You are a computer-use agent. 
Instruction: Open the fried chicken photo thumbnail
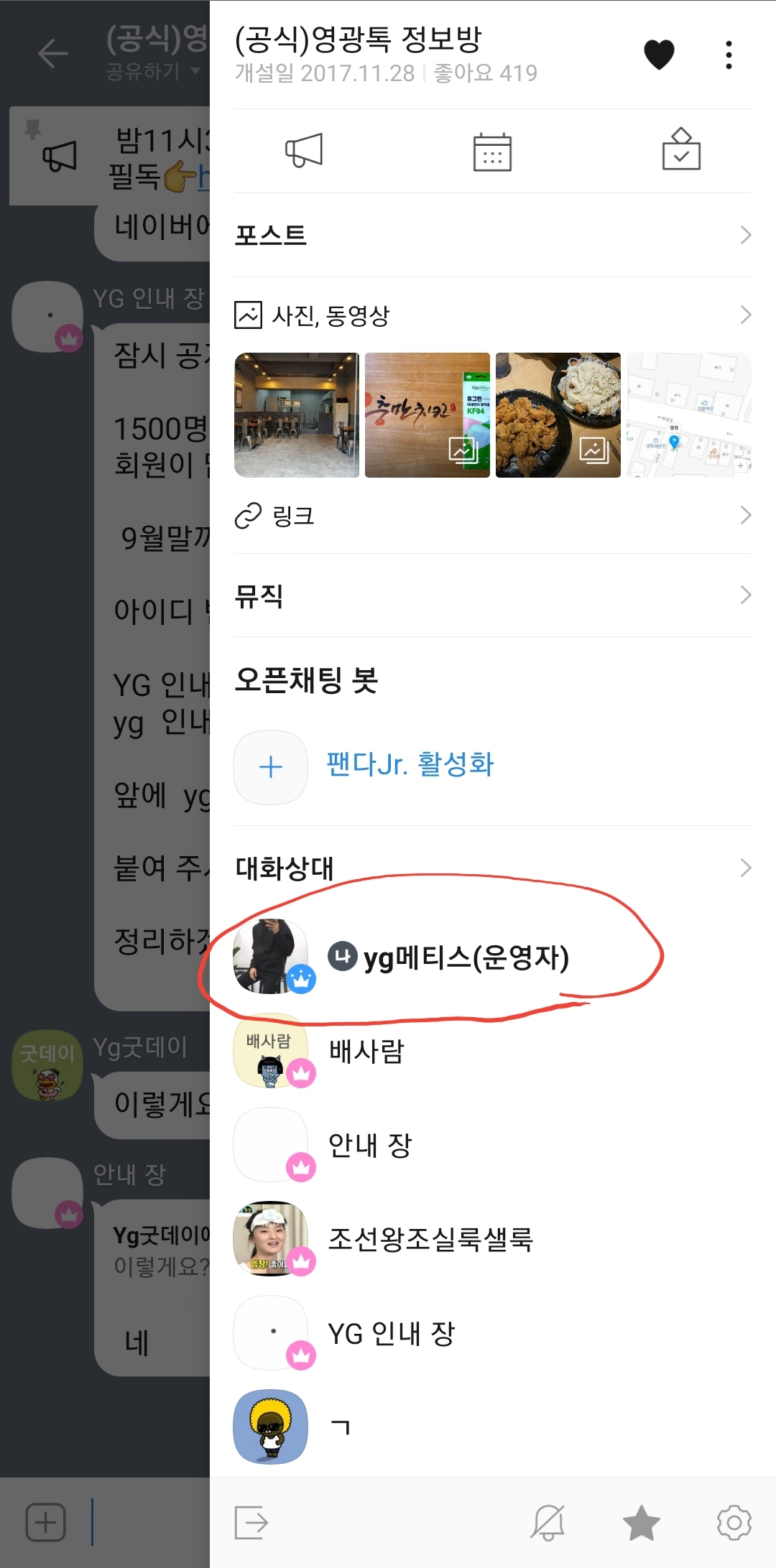pyautogui.click(x=558, y=415)
